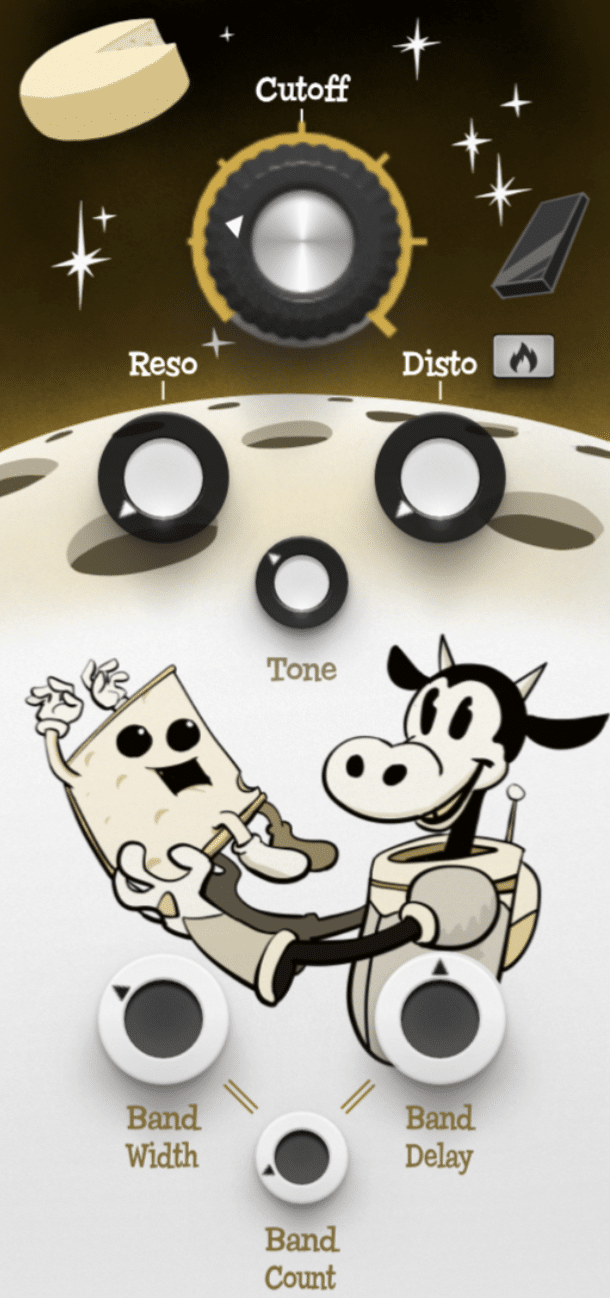Tap the Band Width knob

click(163, 1019)
